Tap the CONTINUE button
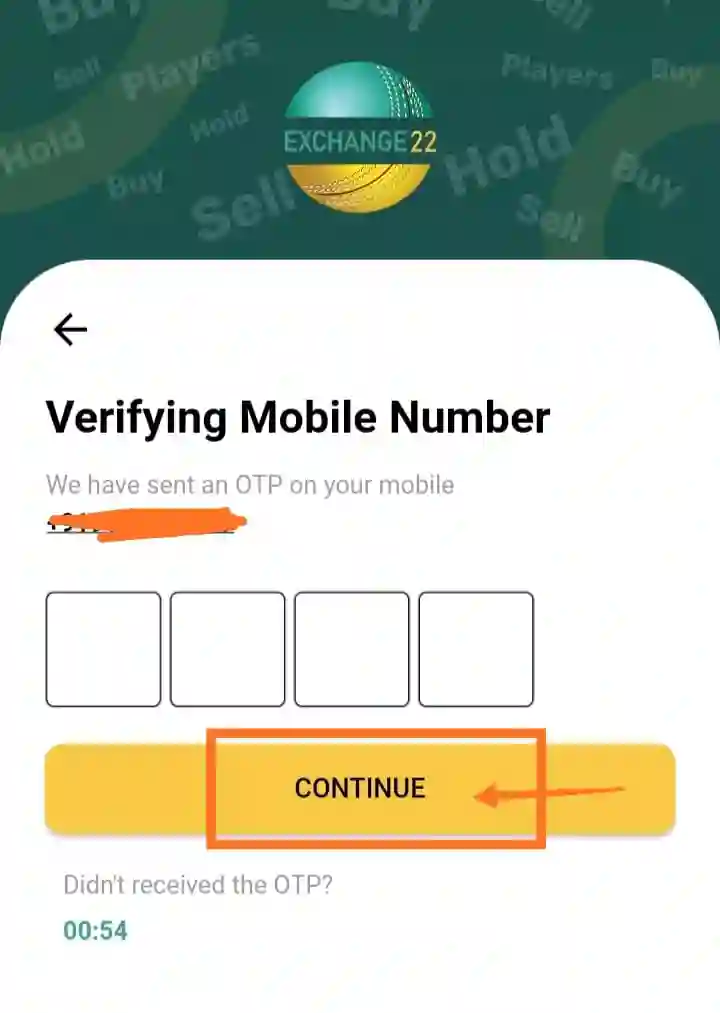 pos(360,788)
